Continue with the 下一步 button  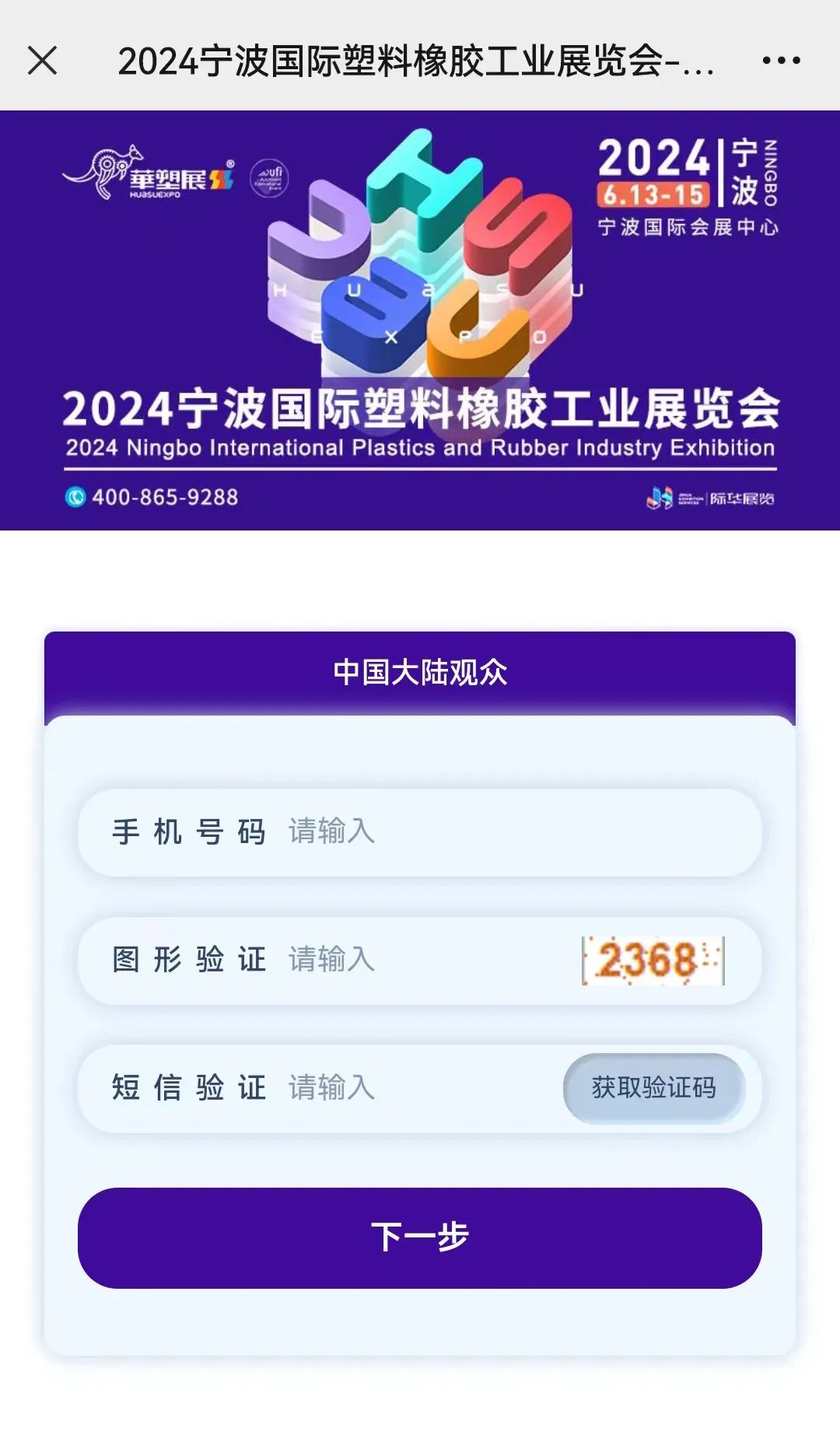420,1237
